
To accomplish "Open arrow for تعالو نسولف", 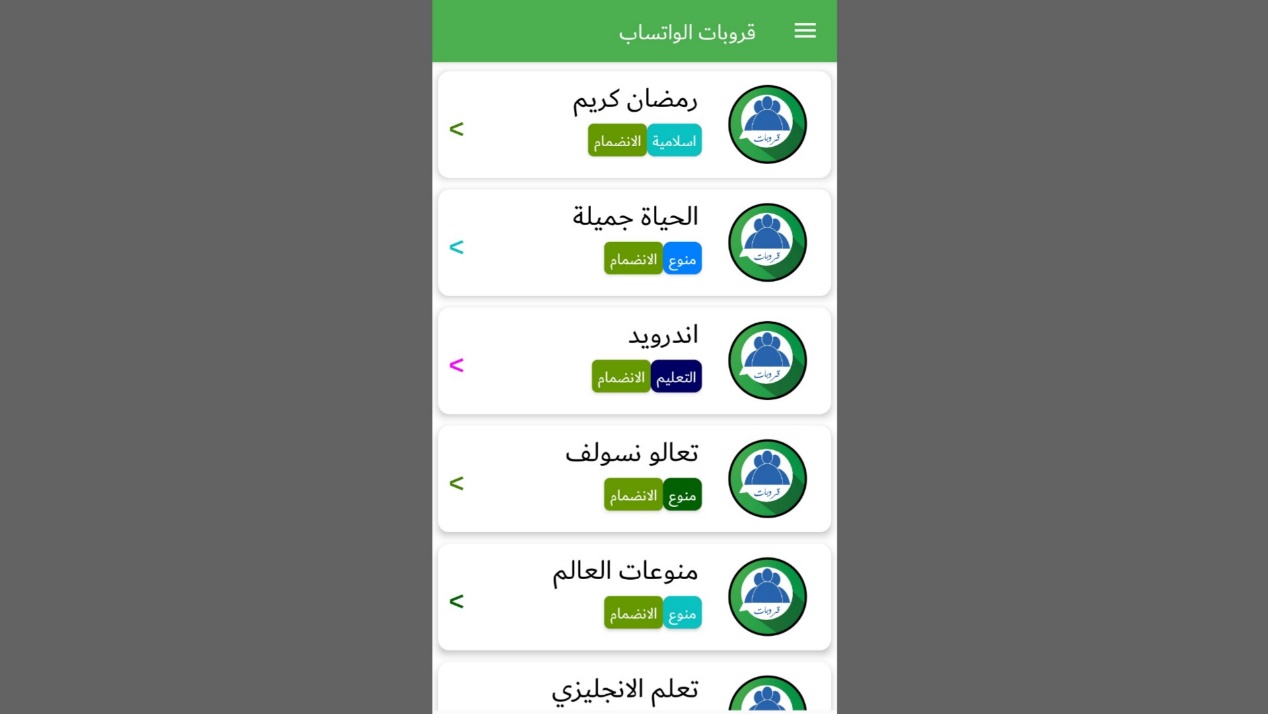I will tap(456, 483).
